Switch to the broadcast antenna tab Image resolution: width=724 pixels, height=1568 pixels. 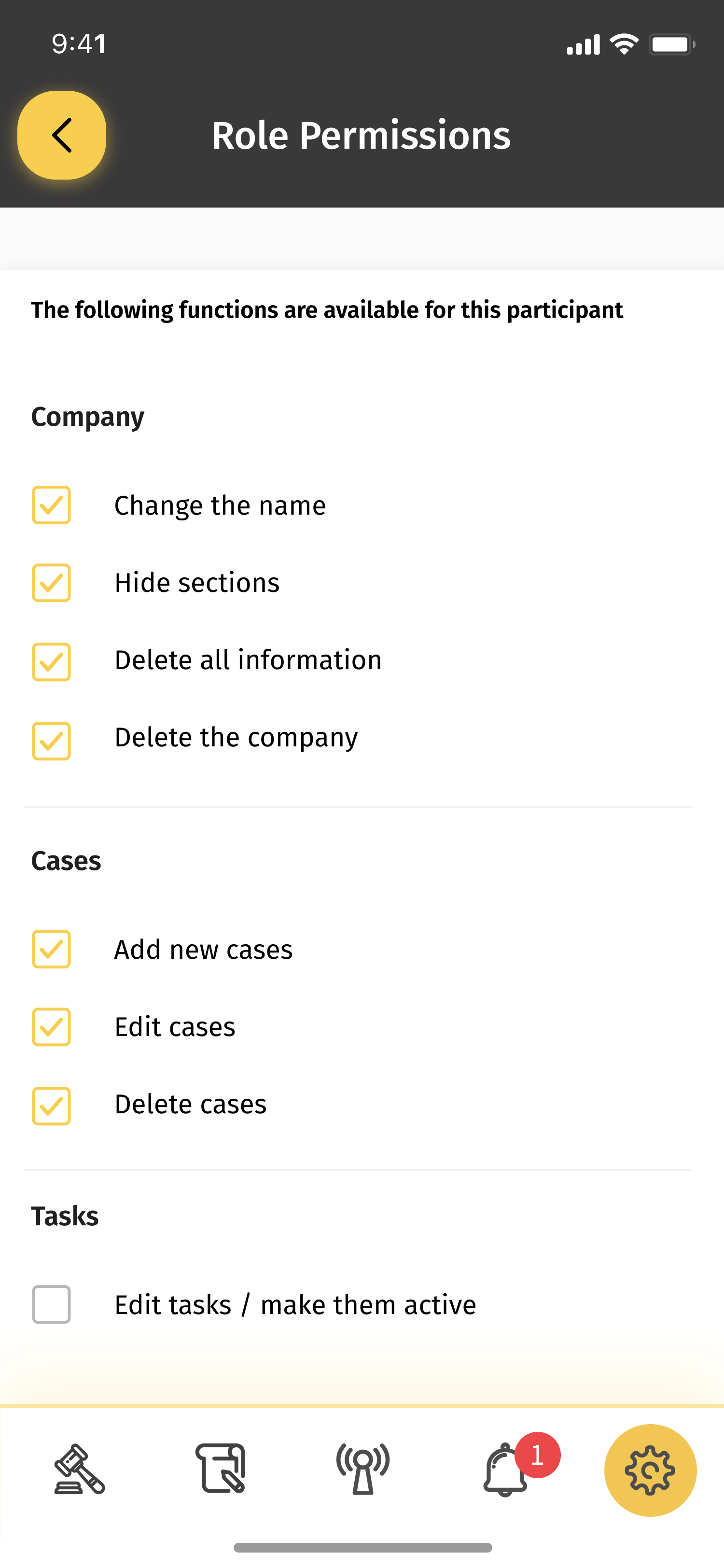coord(363,1469)
